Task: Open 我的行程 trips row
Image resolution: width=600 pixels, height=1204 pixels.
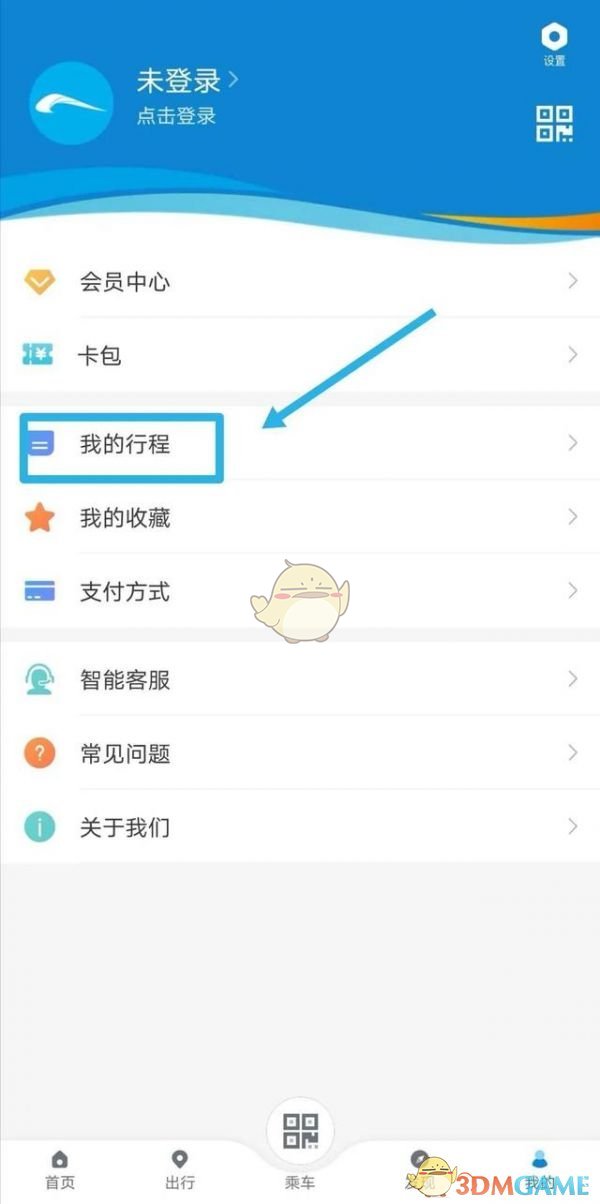Action: click(x=300, y=444)
